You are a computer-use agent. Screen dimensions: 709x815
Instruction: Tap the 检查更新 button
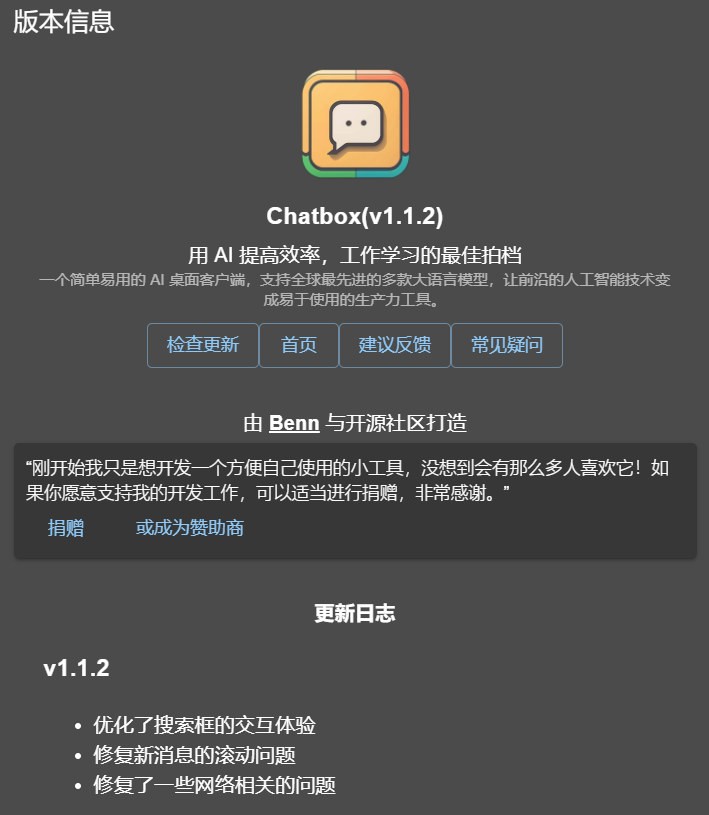[x=203, y=345]
